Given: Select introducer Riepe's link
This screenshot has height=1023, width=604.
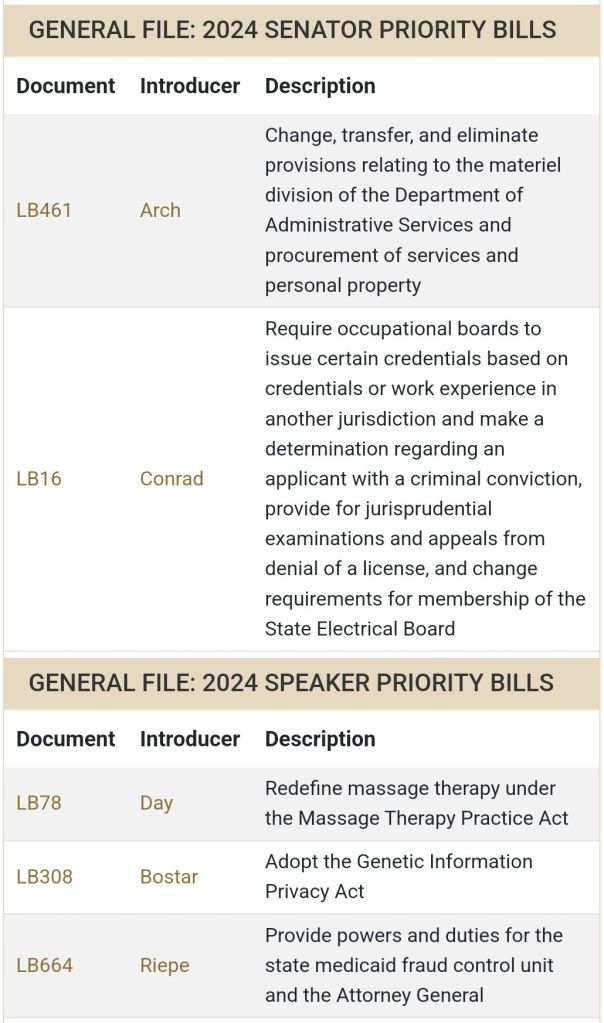Looking at the screenshot, I should (x=164, y=965).
